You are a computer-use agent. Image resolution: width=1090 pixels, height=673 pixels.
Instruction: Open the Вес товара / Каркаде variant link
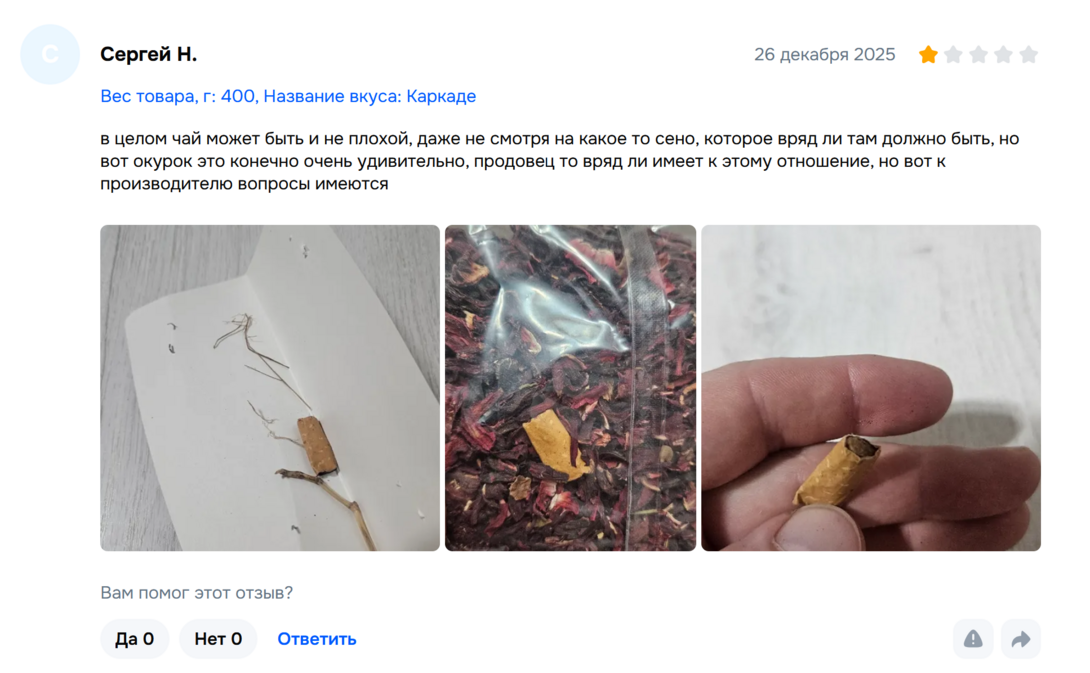pos(288,97)
